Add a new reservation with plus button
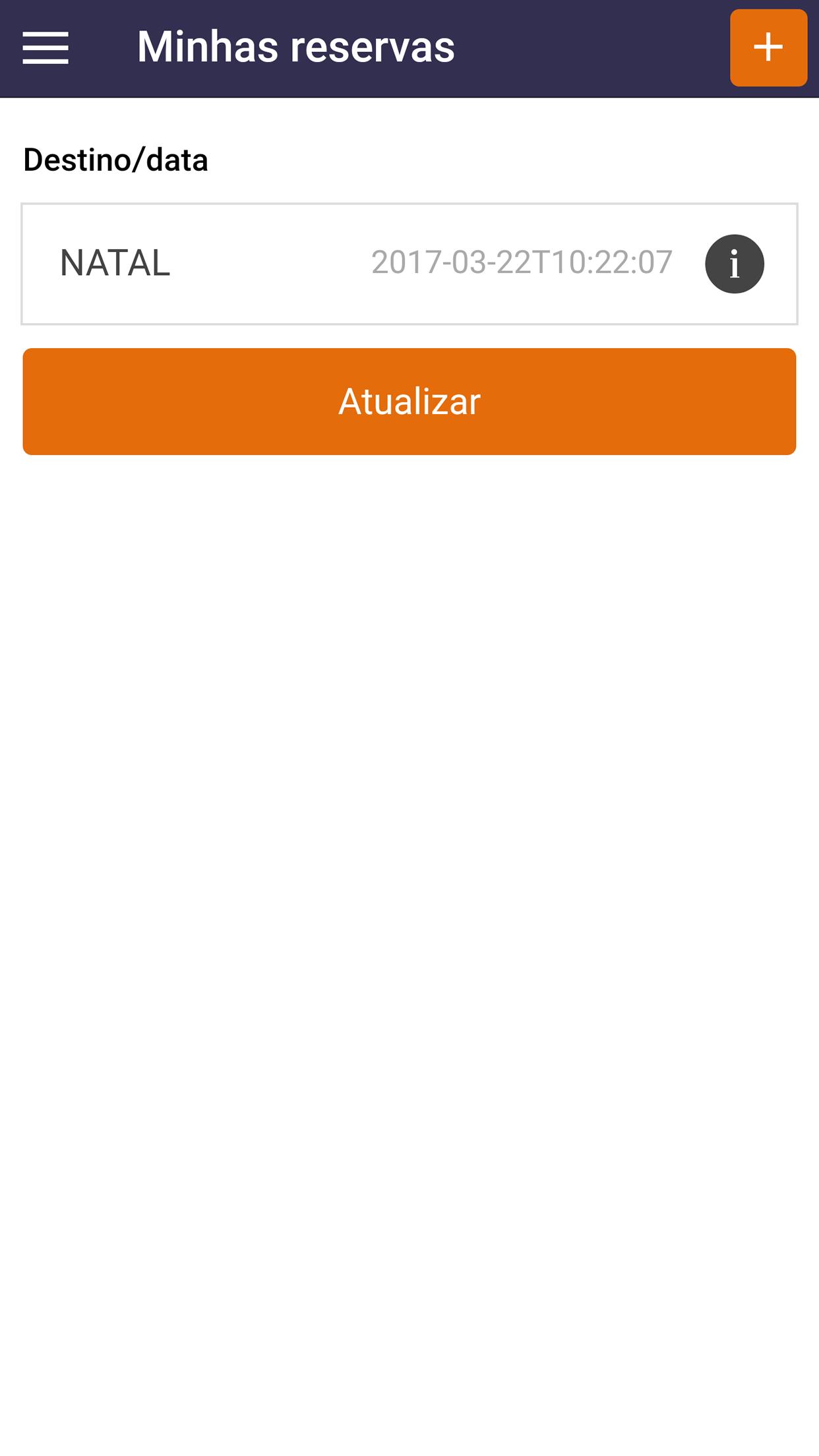Viewport: 819px width, 1456px height. click(x=768, y=48)
